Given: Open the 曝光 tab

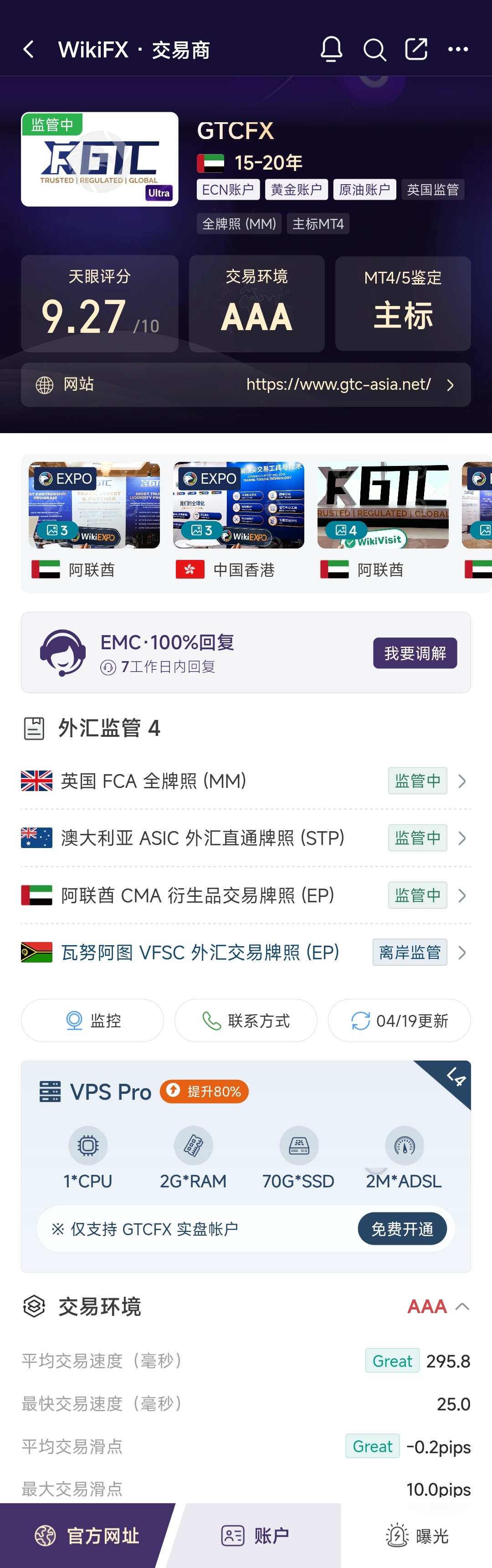Looking at the screenshot, I should 417,1536.
